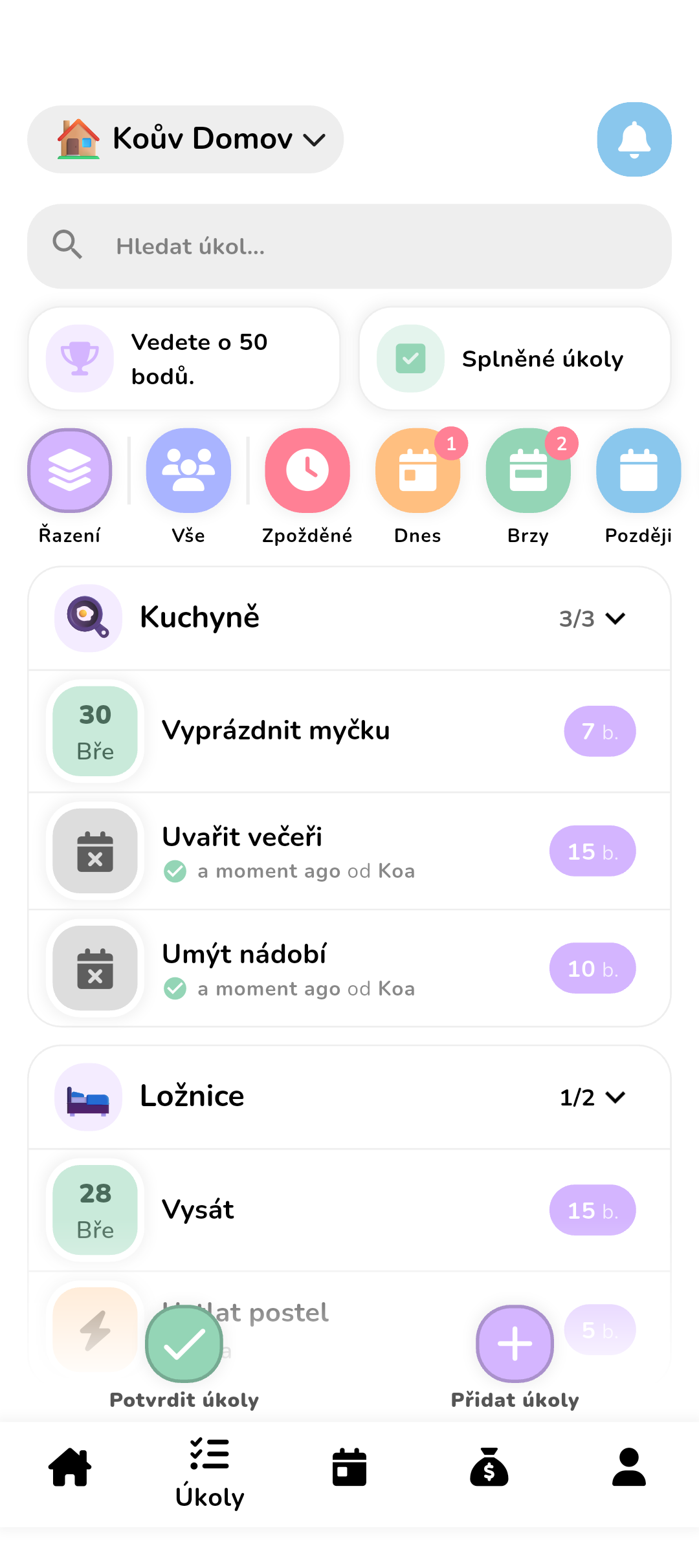Select the Řazení sorting icon
Image resolution: width=699 pixels, height=1568 pixels.
(69, 470)
